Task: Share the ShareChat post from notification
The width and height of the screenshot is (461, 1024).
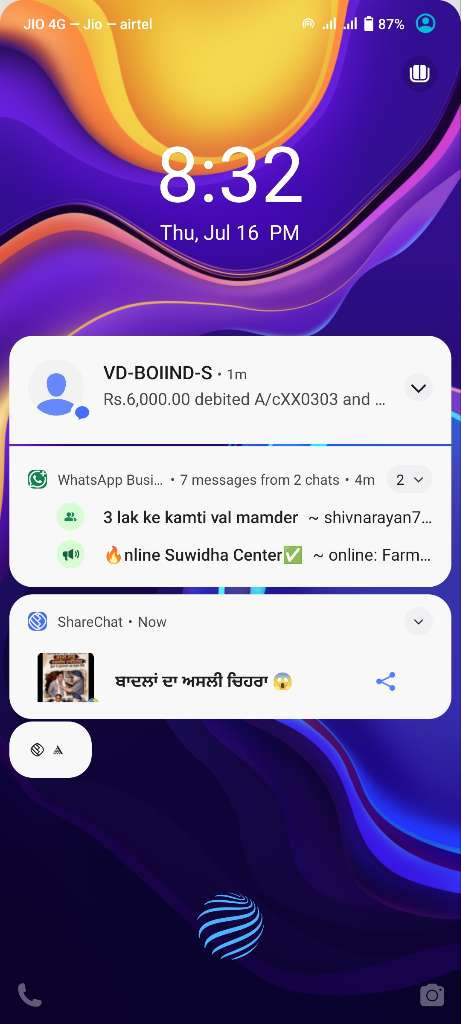Action: [x=386, y=682]
